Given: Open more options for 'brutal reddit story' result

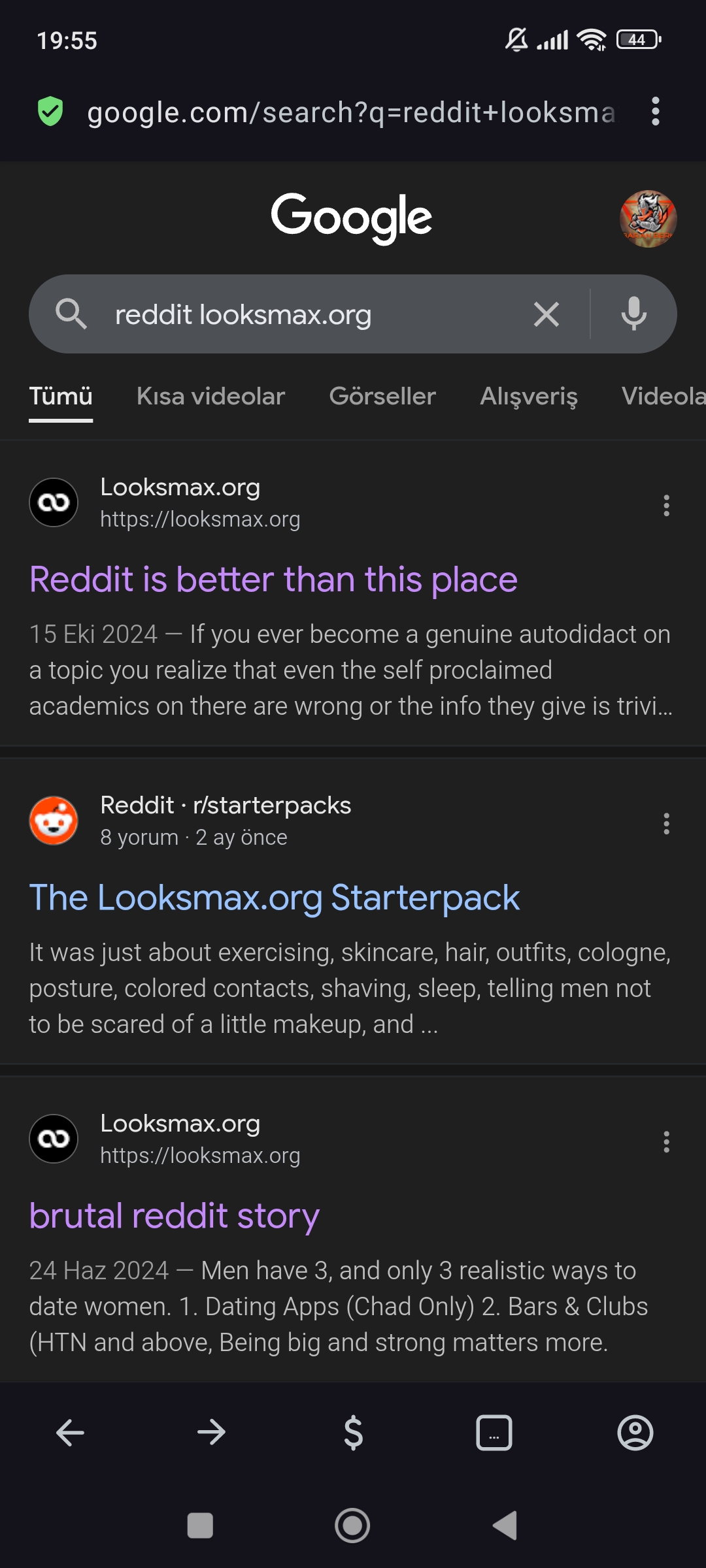Looking at the screenshot, I should click(666, 1141).
